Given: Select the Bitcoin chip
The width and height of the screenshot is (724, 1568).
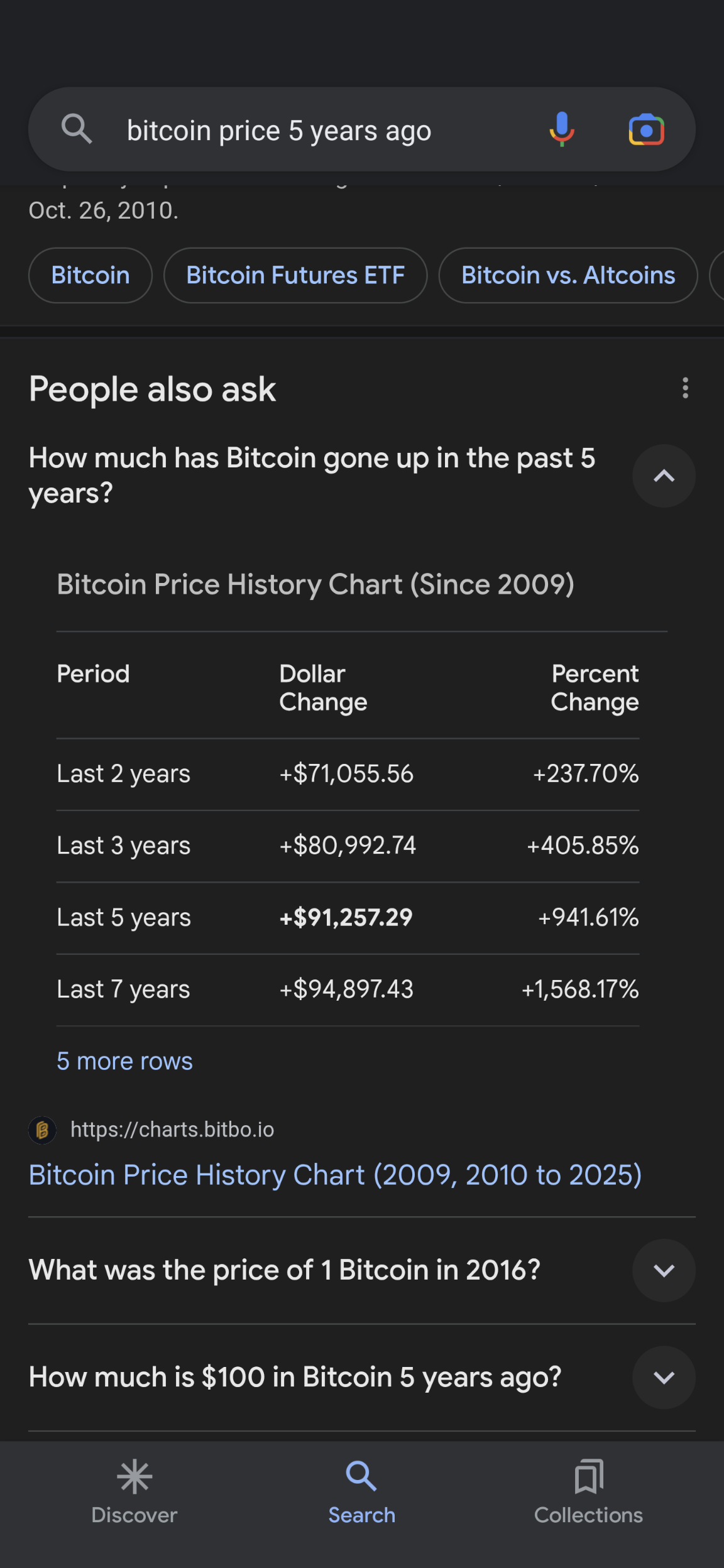Looking at the screenshot, I should [x=90, y=275].
